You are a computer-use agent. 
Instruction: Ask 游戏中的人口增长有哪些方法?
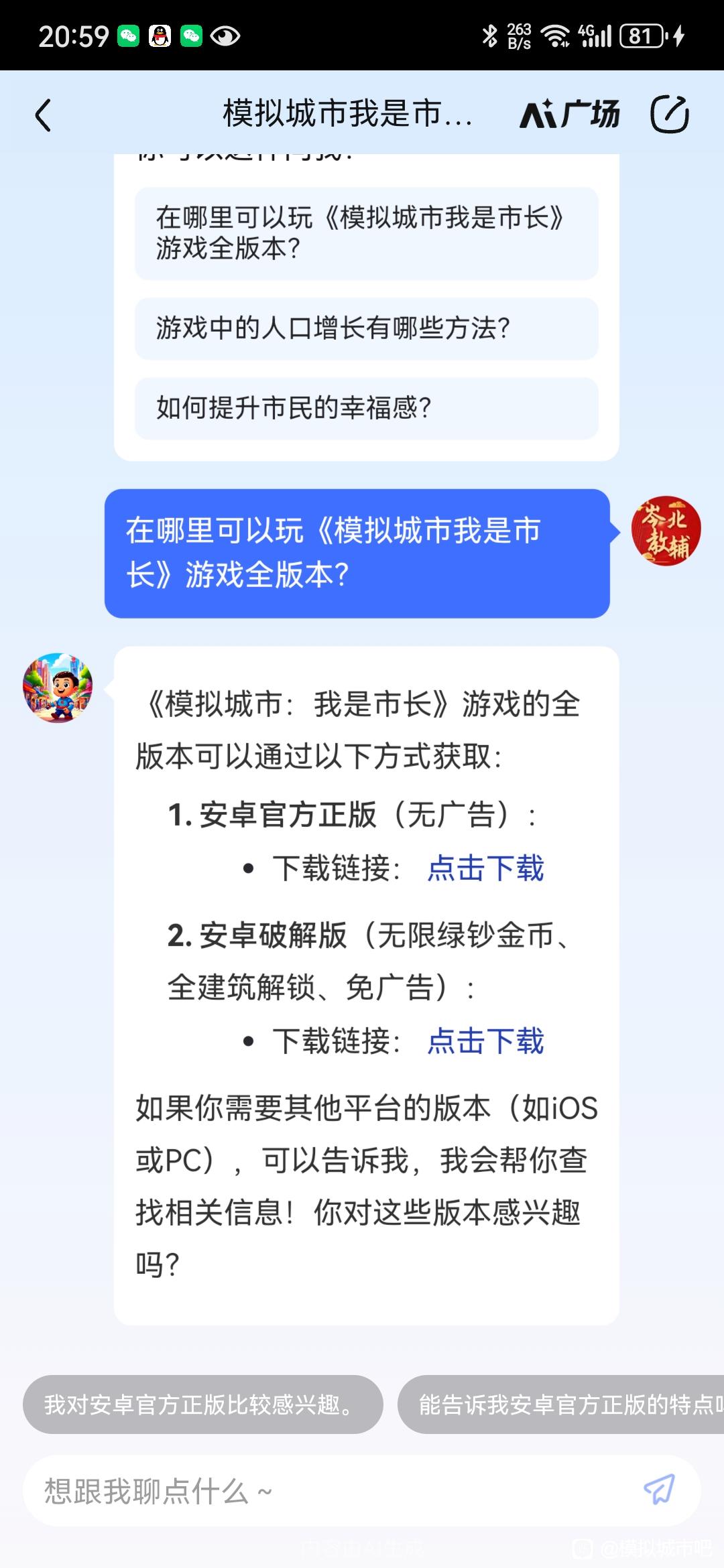pyautogui.click(x=366, y=328)
